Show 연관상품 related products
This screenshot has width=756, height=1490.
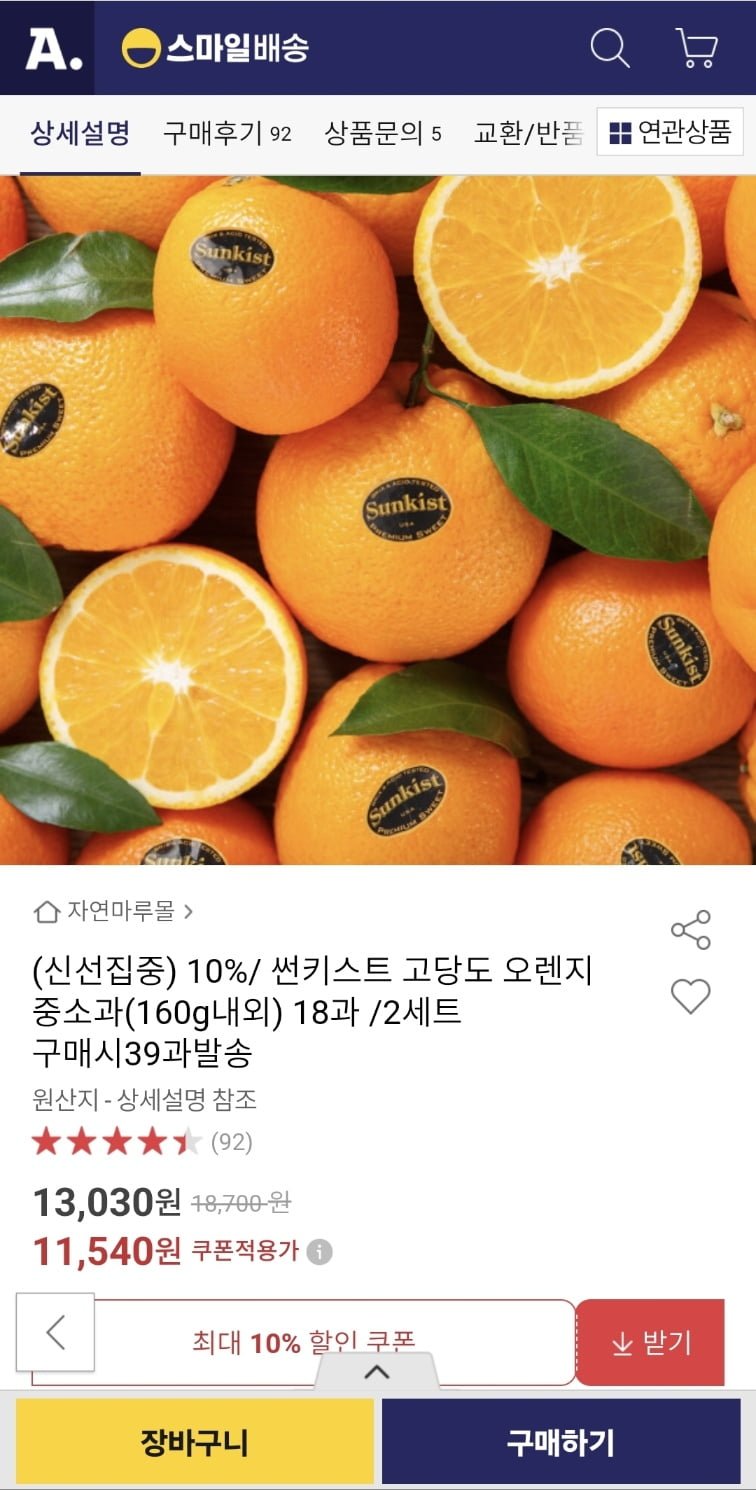click(x=670, y=132)
